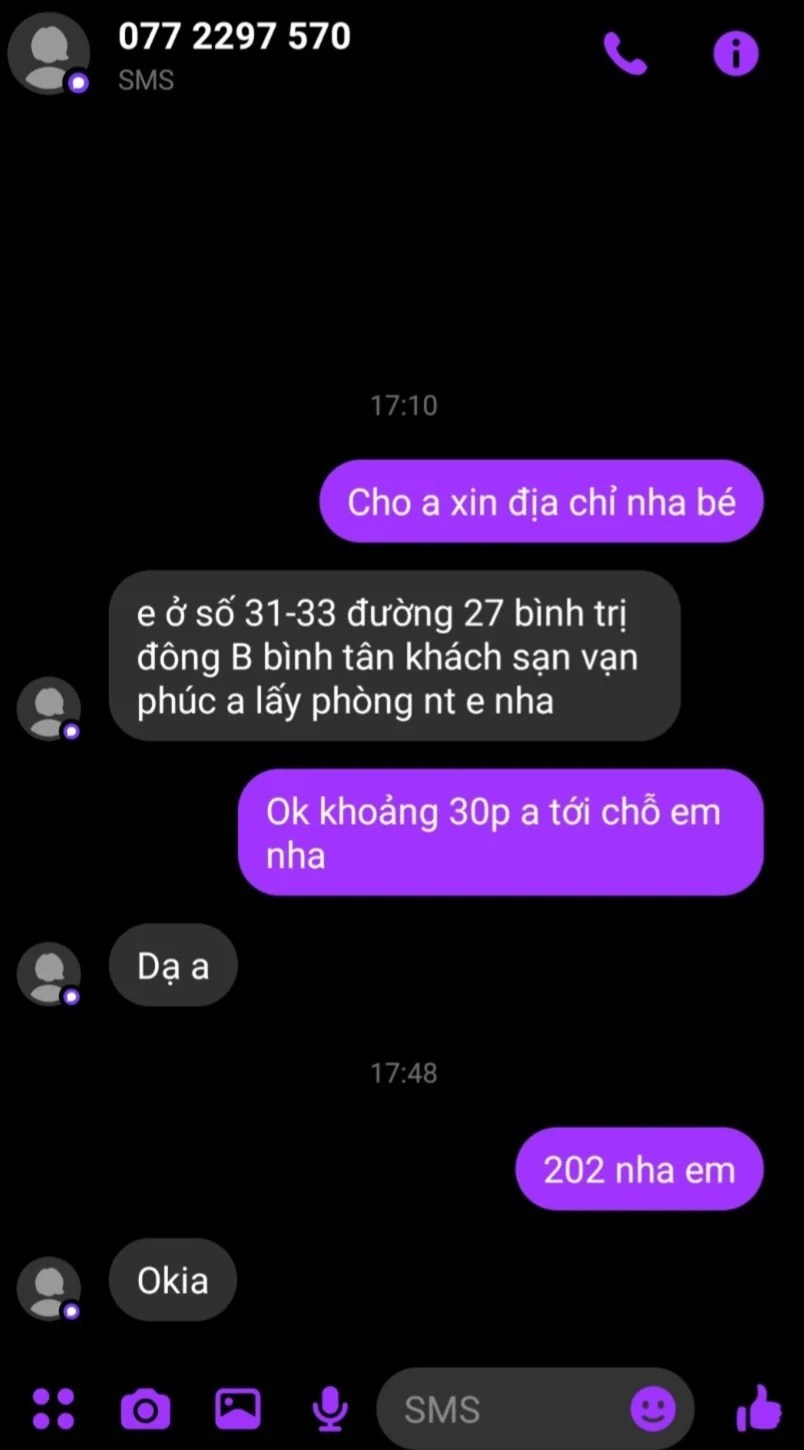Viewport: 804px width, 1450px height.
Task: Focus the SMS text input field
Action: [x=500, y=1410]
